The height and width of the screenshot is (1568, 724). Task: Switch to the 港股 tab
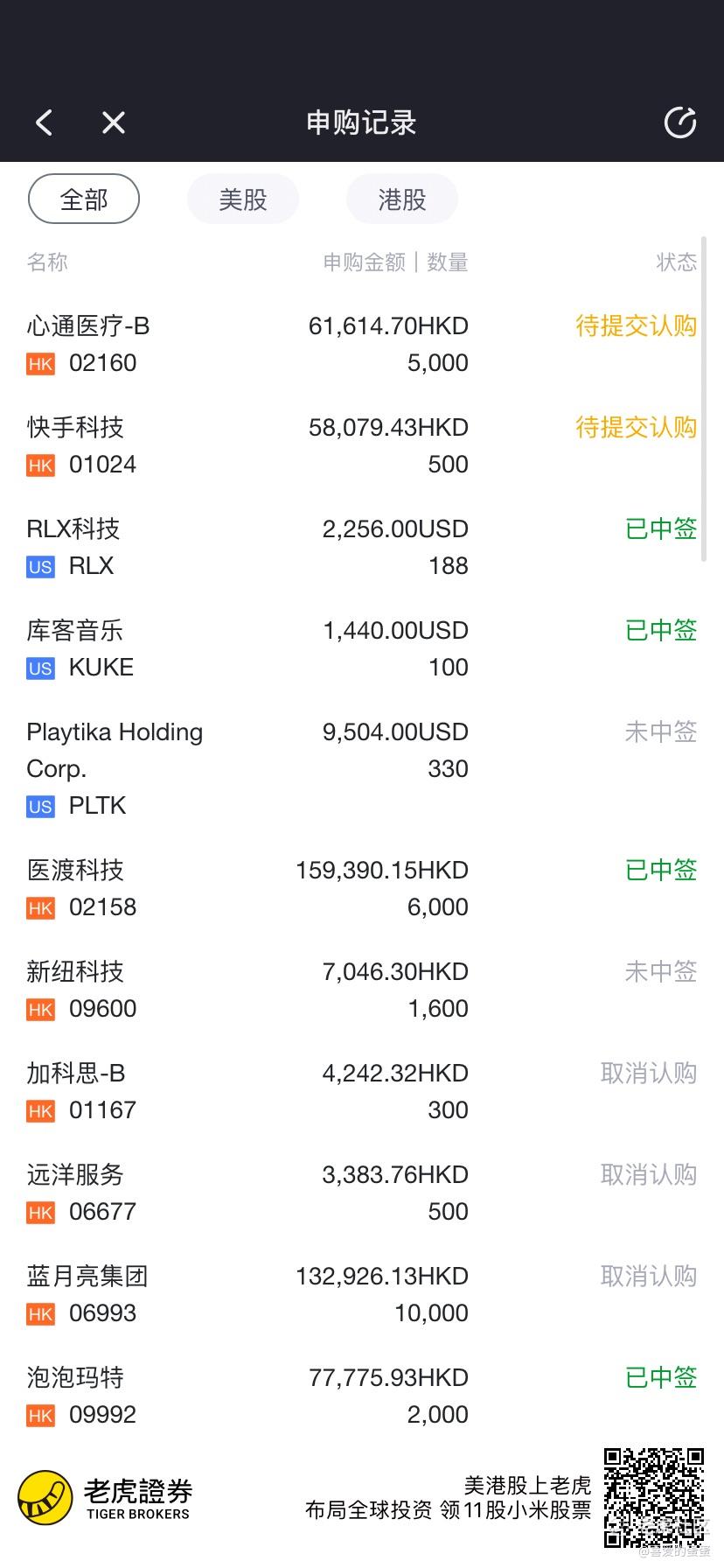click(x=402, y=199)
